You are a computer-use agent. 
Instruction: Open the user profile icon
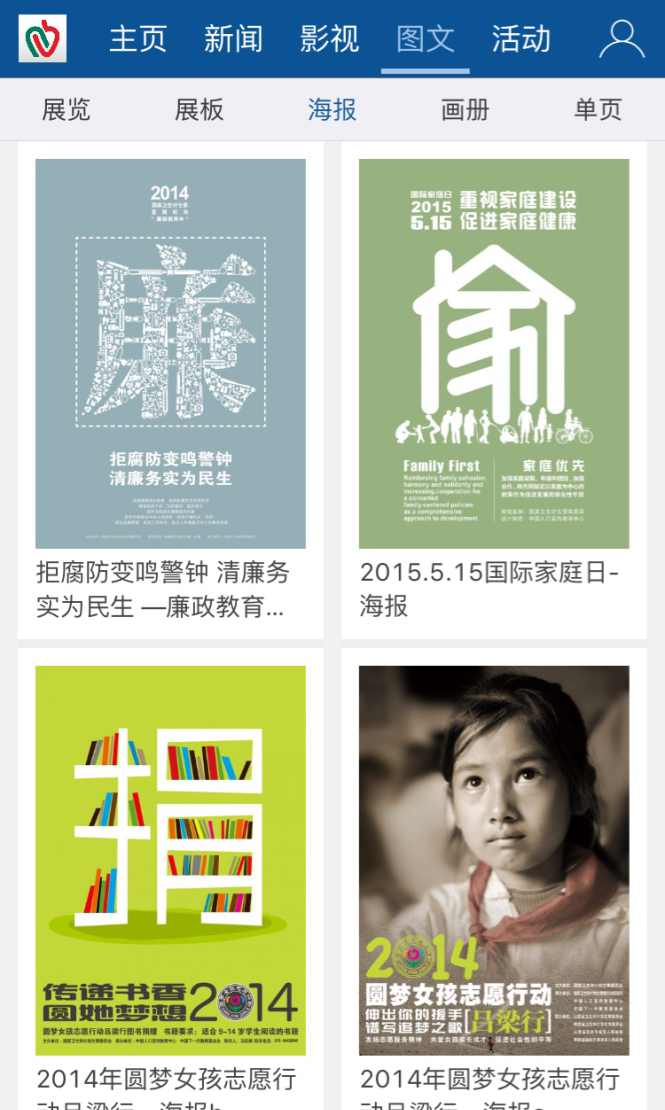621,39
